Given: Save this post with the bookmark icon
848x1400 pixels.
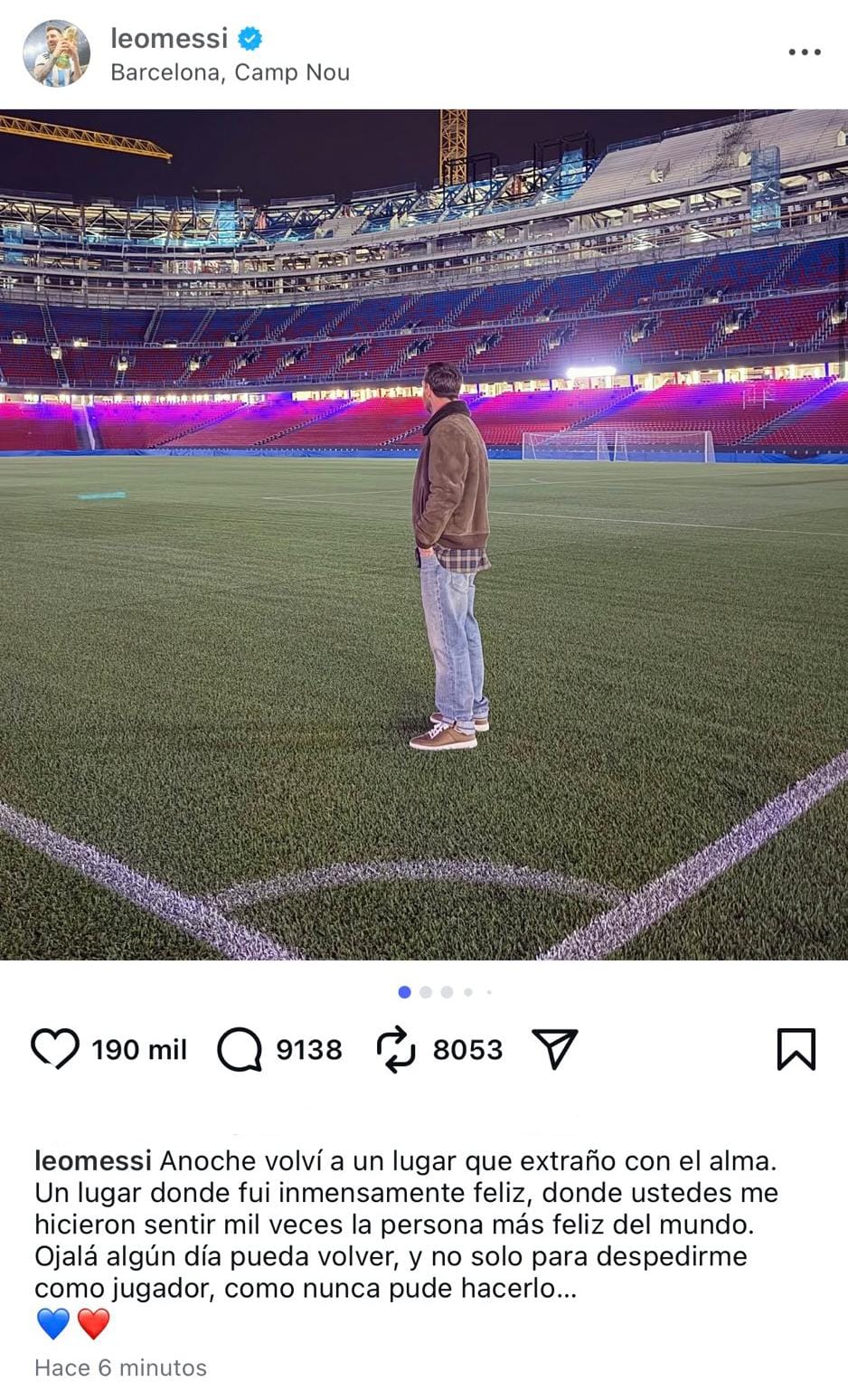Looking at the screenshot, I should 796,1049.
